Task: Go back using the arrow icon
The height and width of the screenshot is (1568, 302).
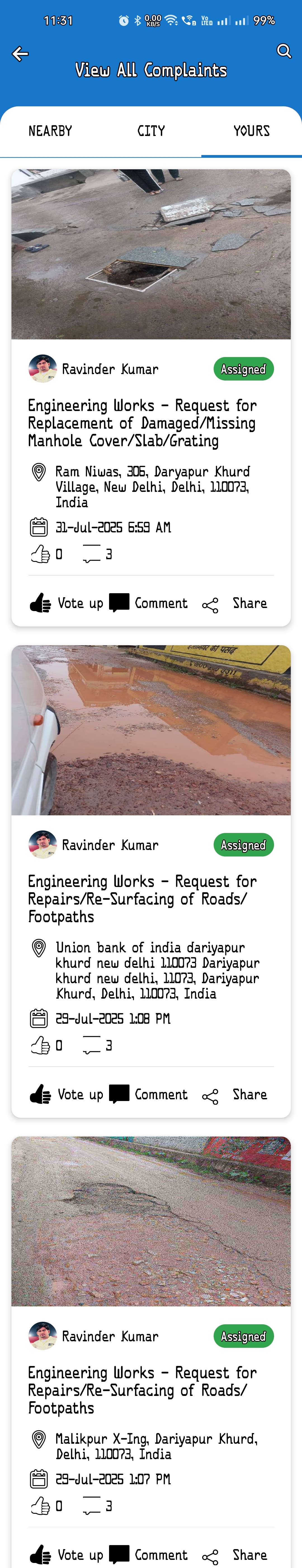Action: pyautogui.click(x=20, y=54)
